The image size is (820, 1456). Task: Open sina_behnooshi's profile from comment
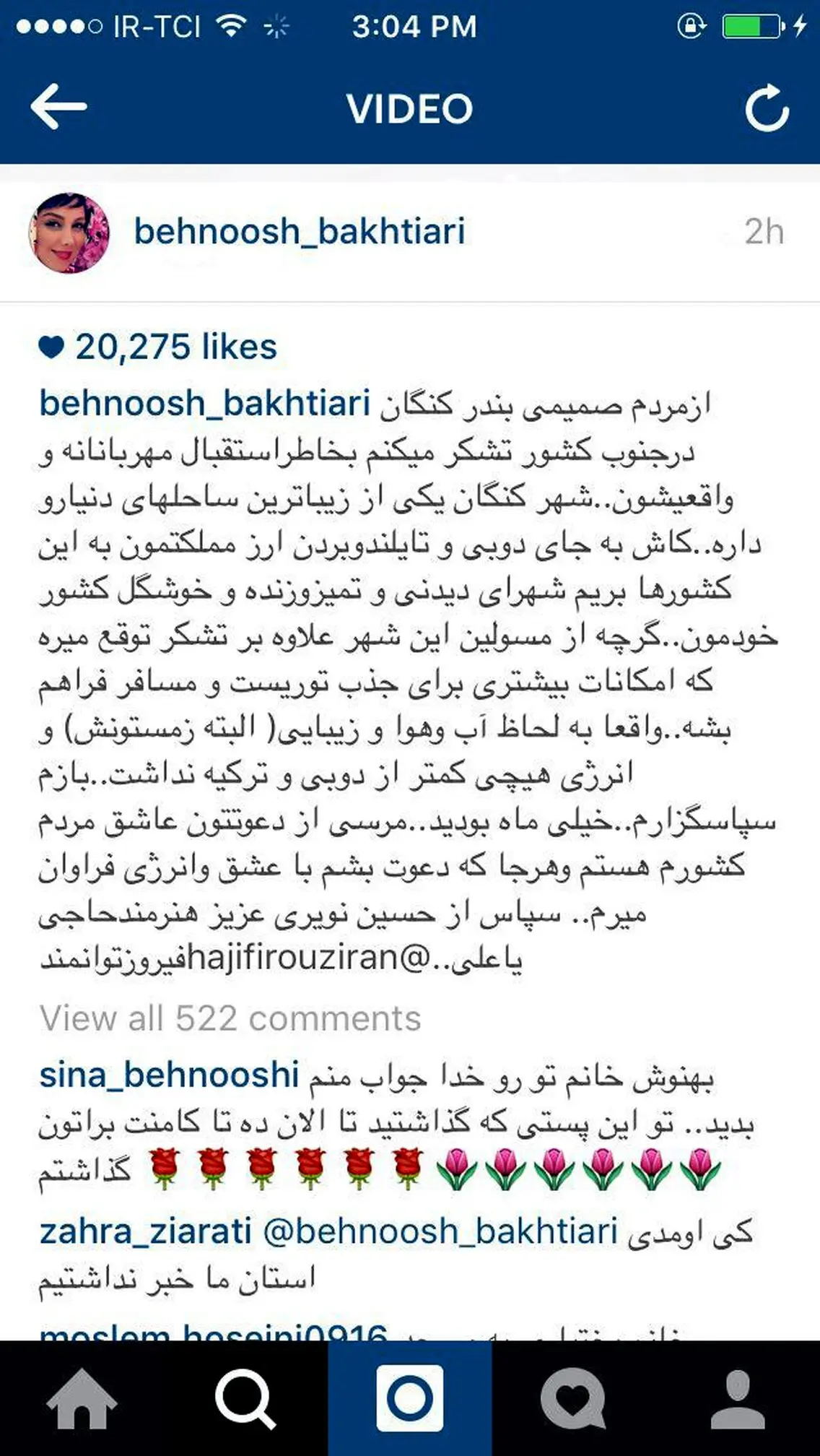point(169,1075)
